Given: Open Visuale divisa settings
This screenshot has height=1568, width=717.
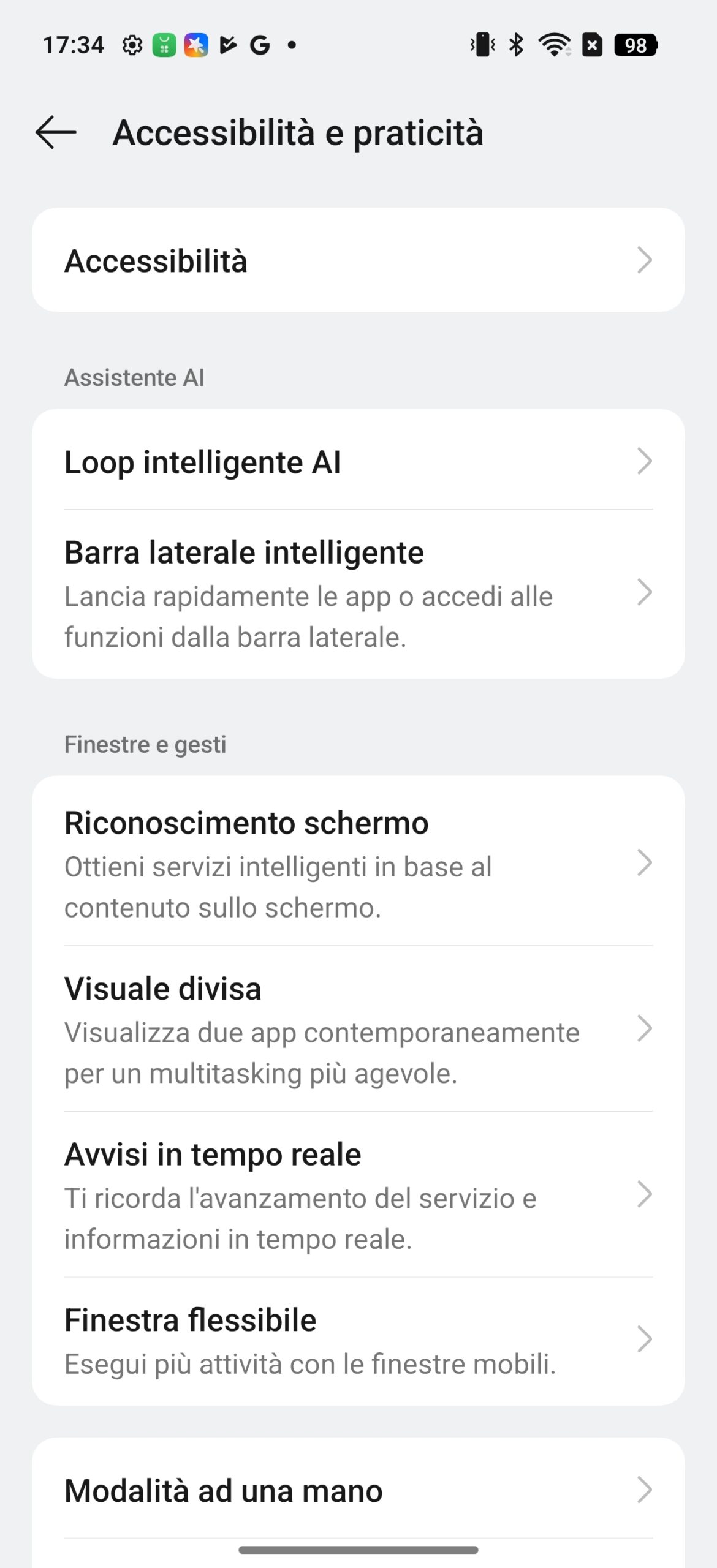Looking at the screenshot, I should point(358,1028).
